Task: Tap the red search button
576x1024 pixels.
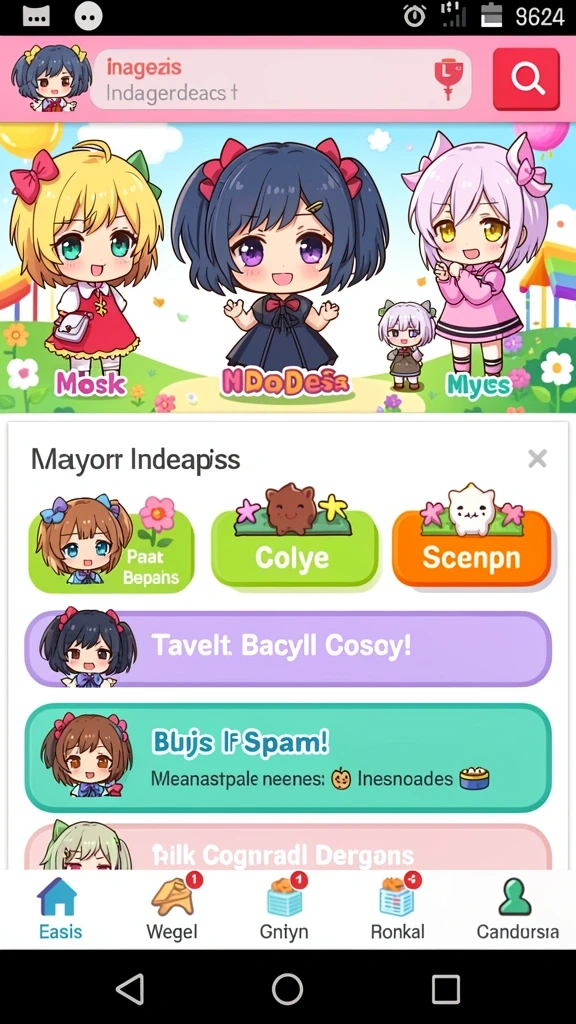Action: pos(526,79)
